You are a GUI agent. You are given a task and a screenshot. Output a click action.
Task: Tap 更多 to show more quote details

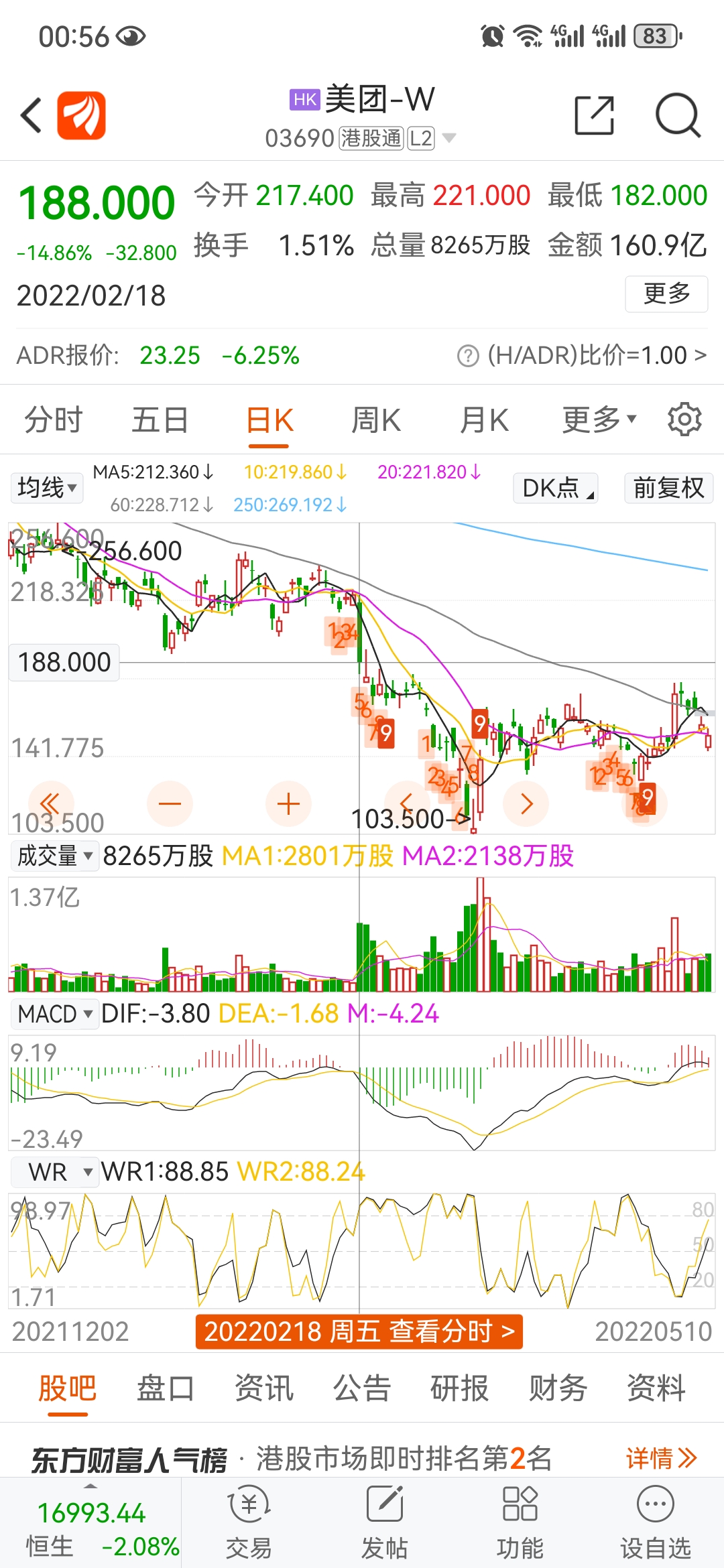tap(666, 293)
